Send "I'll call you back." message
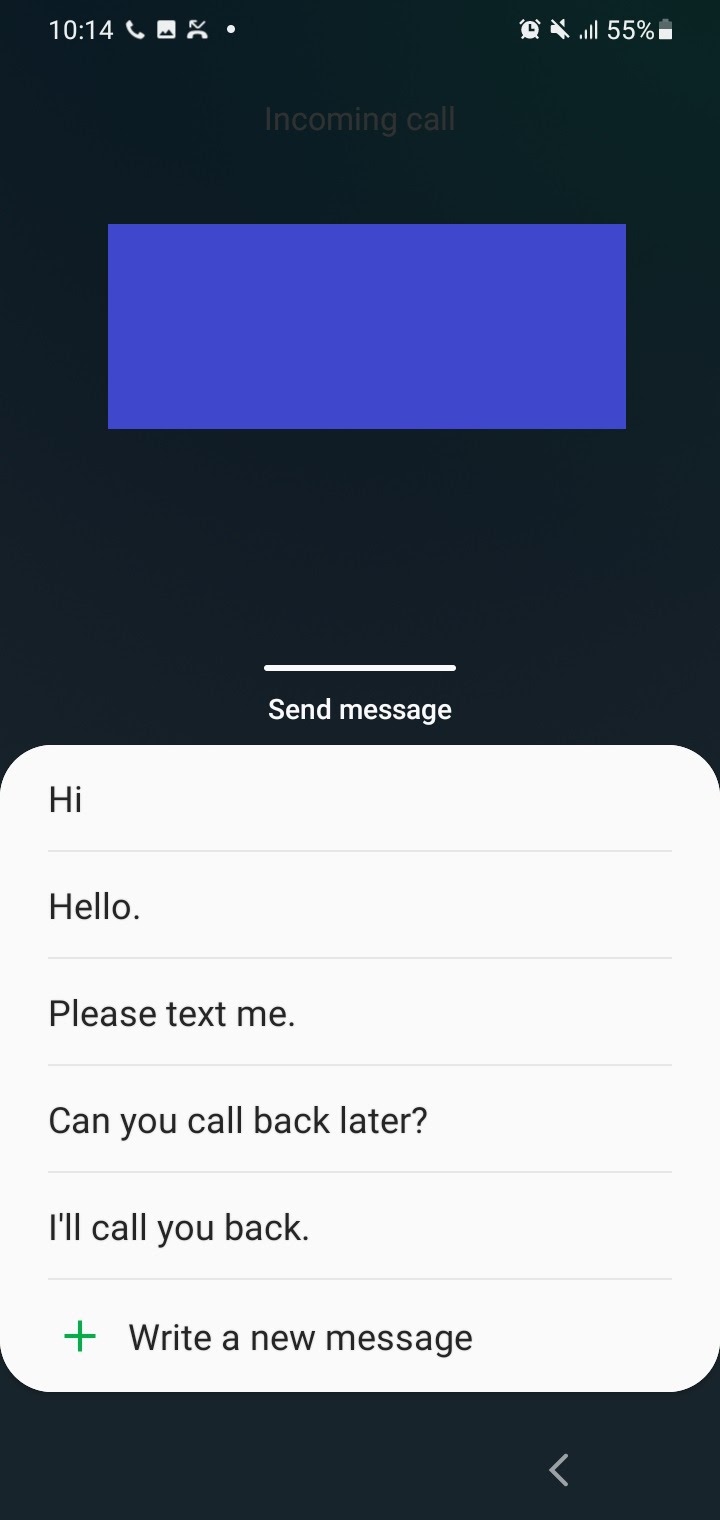 click(360, 1227)
